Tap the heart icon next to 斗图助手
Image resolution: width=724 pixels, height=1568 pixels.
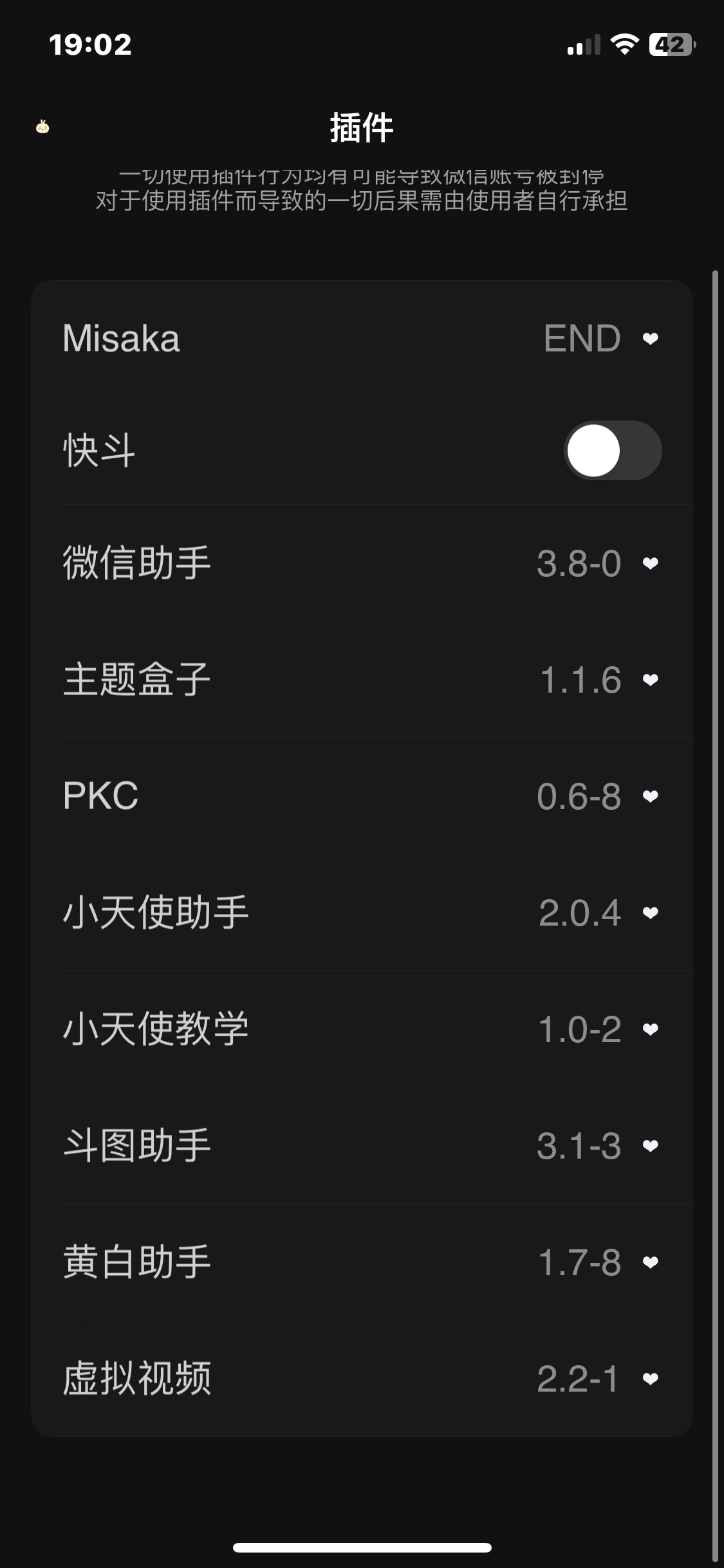651,1145
